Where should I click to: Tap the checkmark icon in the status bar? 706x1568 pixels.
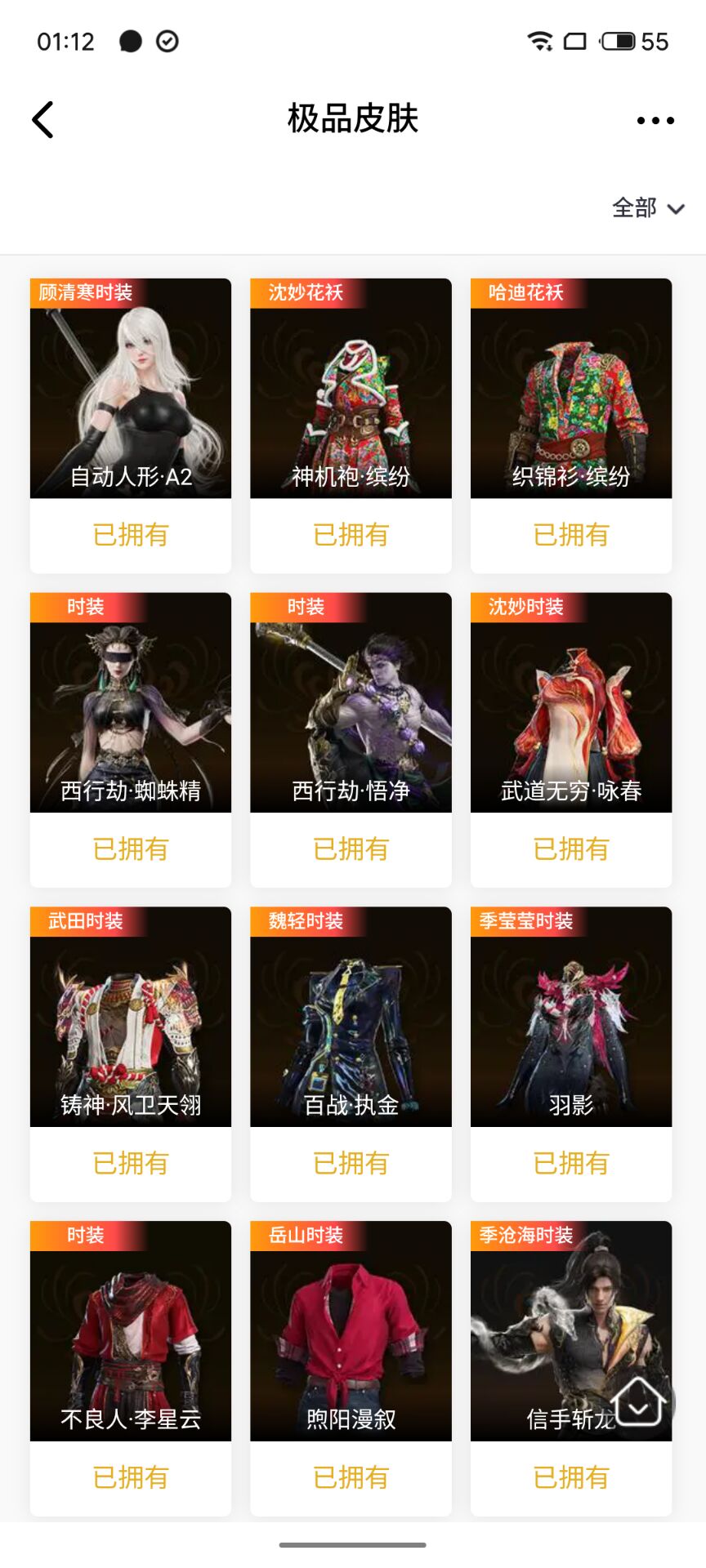pyautogui.click(x=168, y=39)
